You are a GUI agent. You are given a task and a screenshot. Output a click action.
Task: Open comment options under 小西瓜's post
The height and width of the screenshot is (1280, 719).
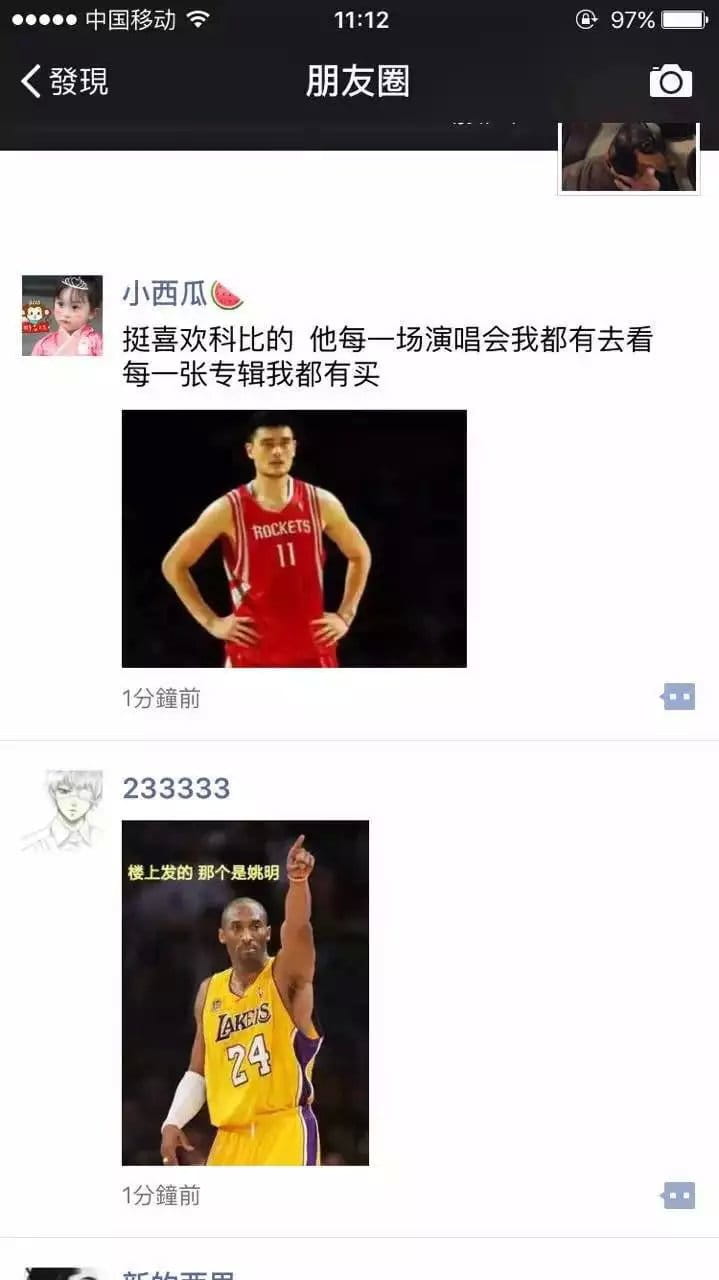678,697
